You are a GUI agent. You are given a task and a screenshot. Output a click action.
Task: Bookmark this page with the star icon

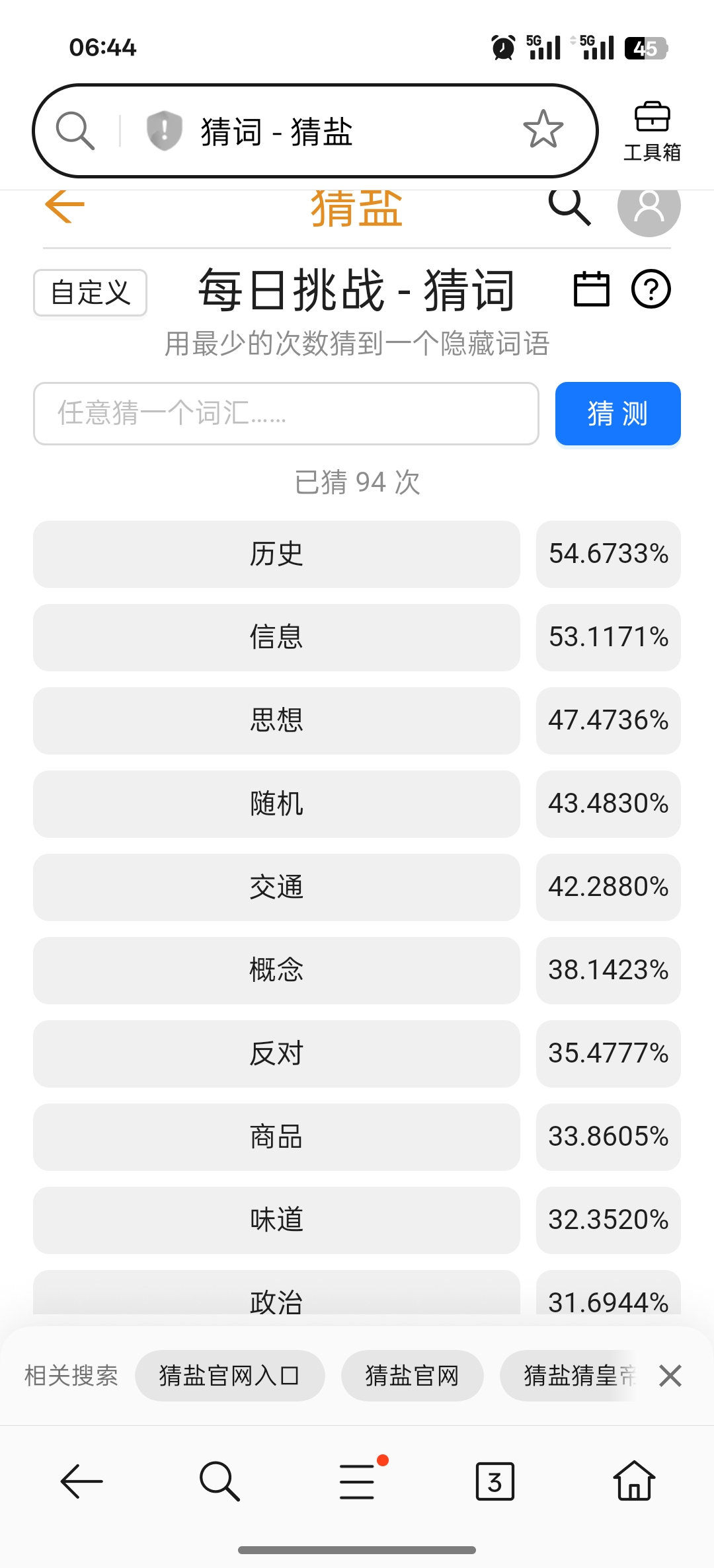(543, 130)
